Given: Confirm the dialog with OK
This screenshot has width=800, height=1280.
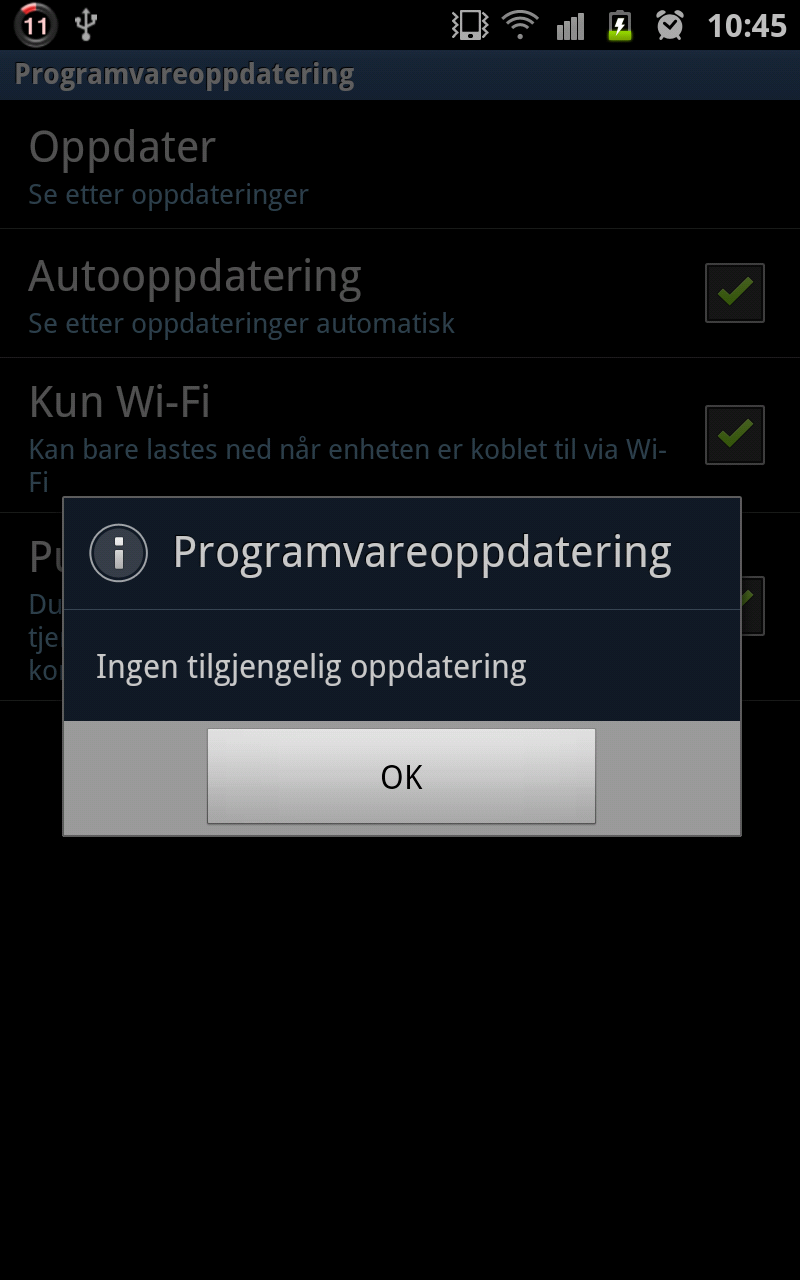Looking at the screenshot, I should point(401,776).
